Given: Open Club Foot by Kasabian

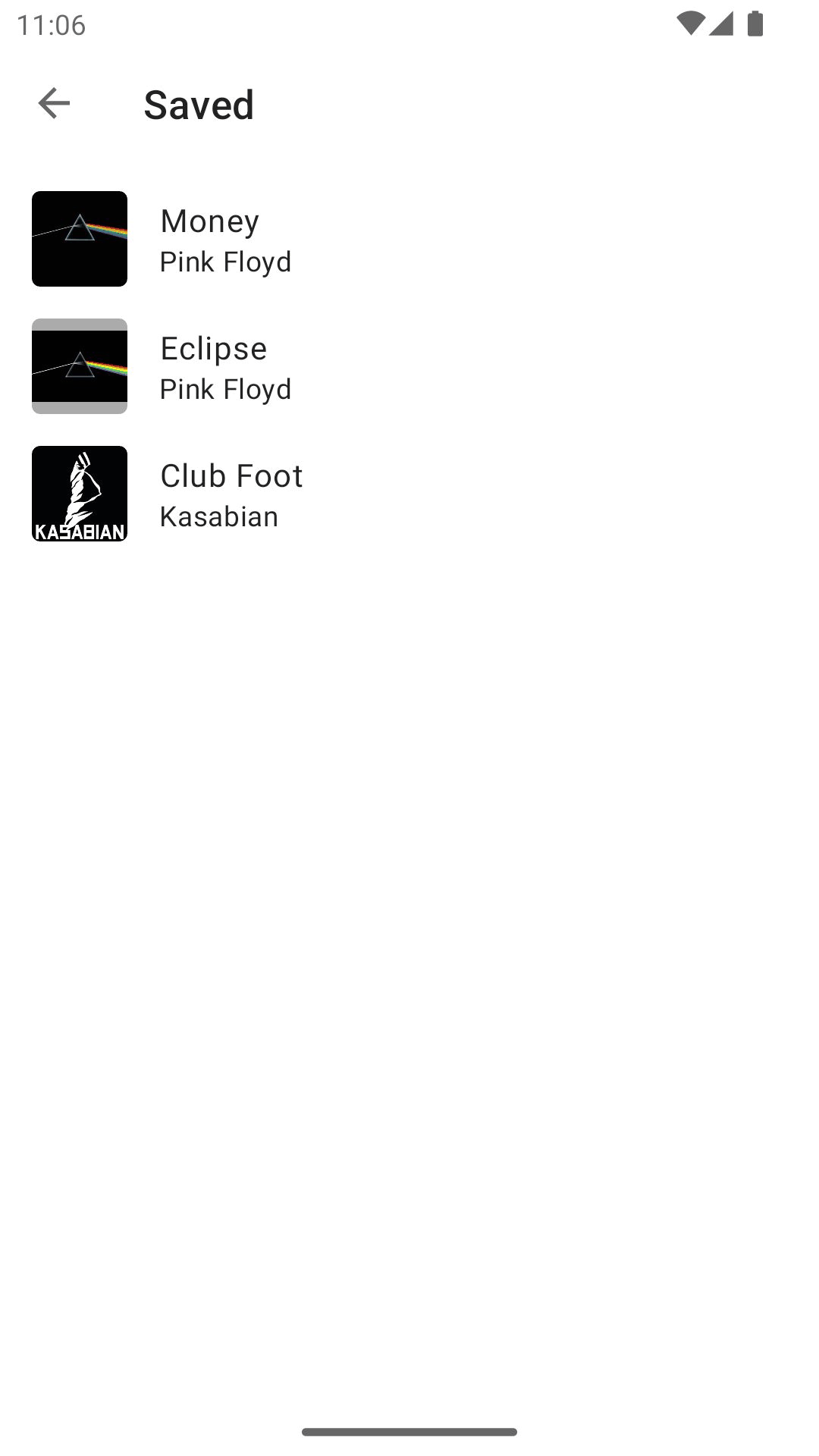Looking at the screenshot, I should (231, 494).
